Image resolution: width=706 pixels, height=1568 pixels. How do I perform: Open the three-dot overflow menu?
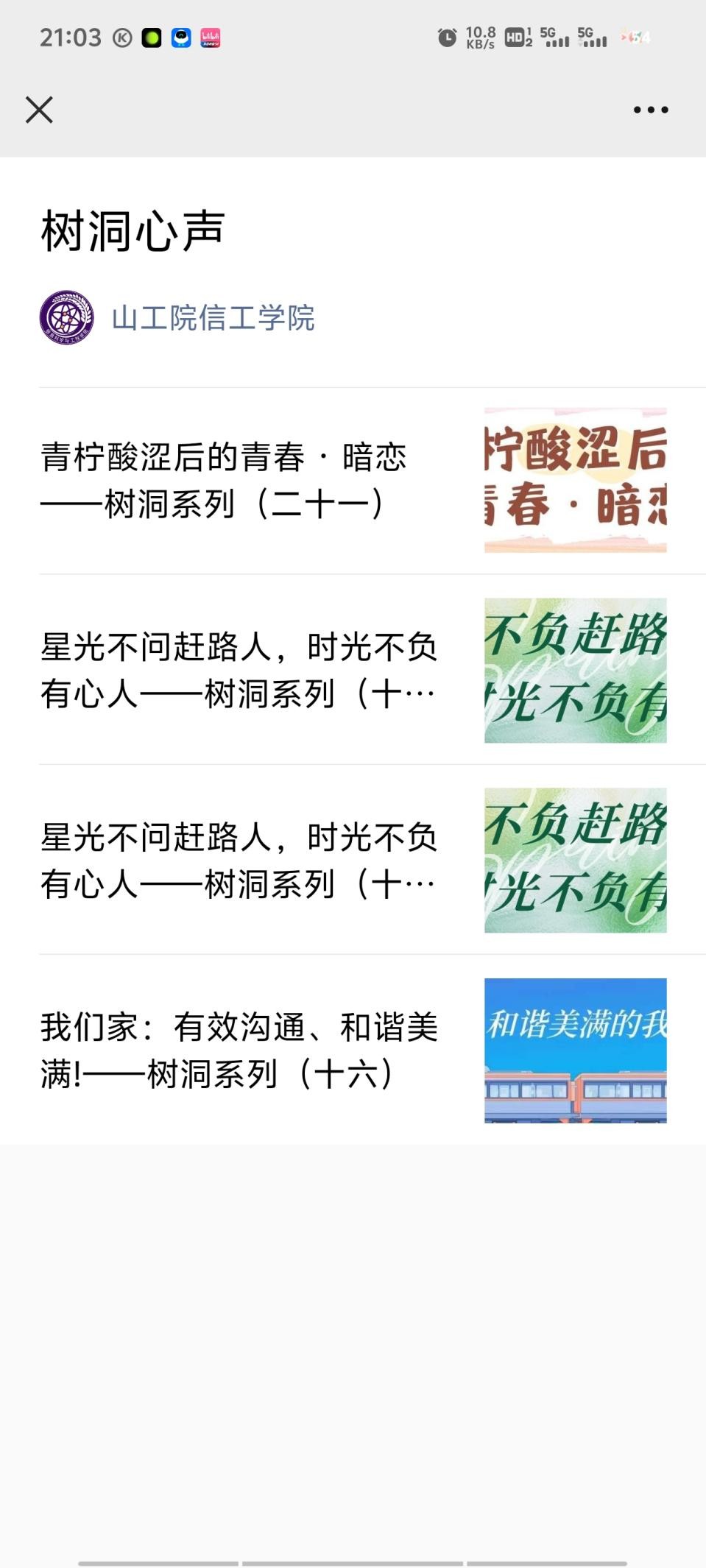tap(651, 110)
